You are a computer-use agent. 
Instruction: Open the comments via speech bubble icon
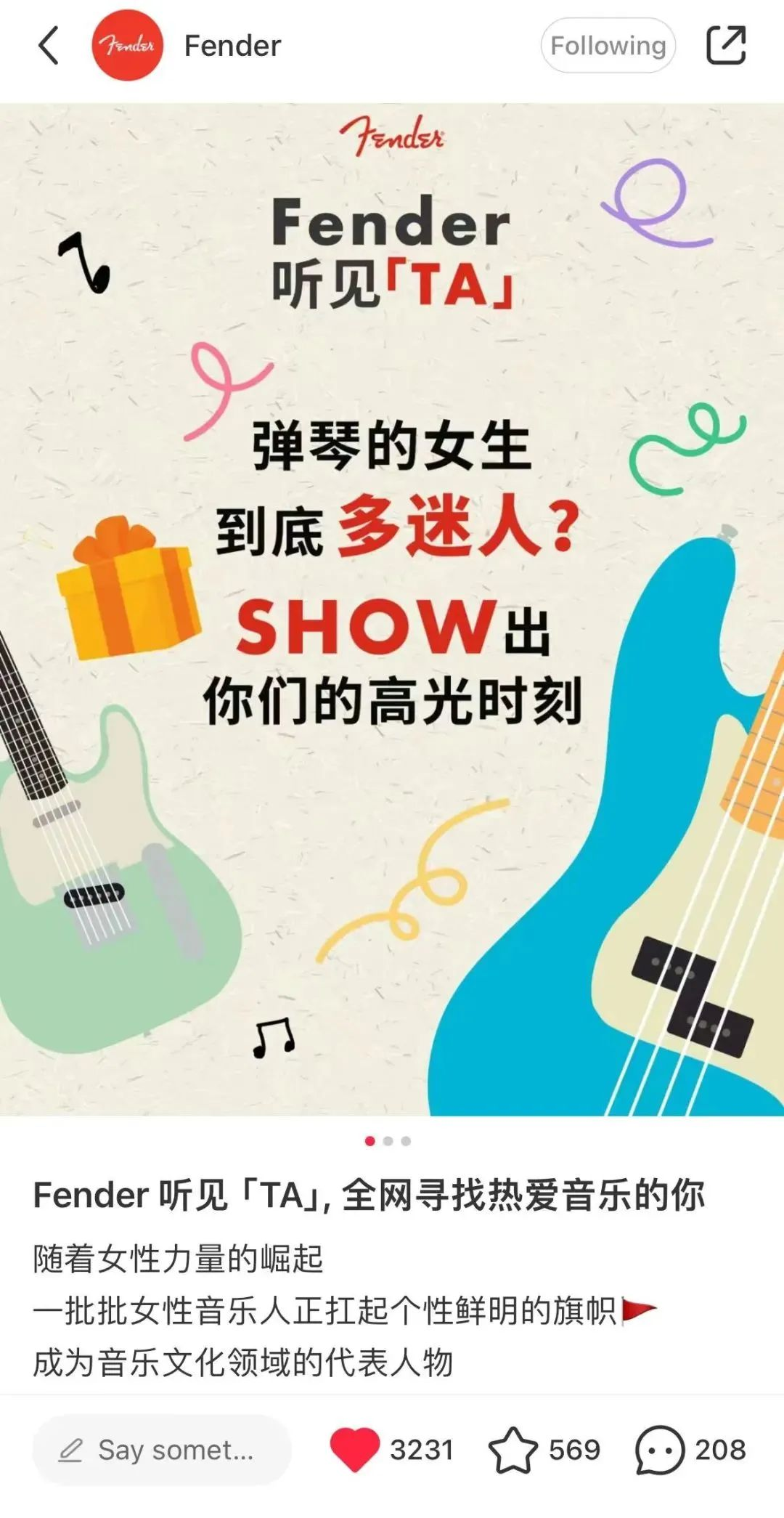(x=660, y=1450)
